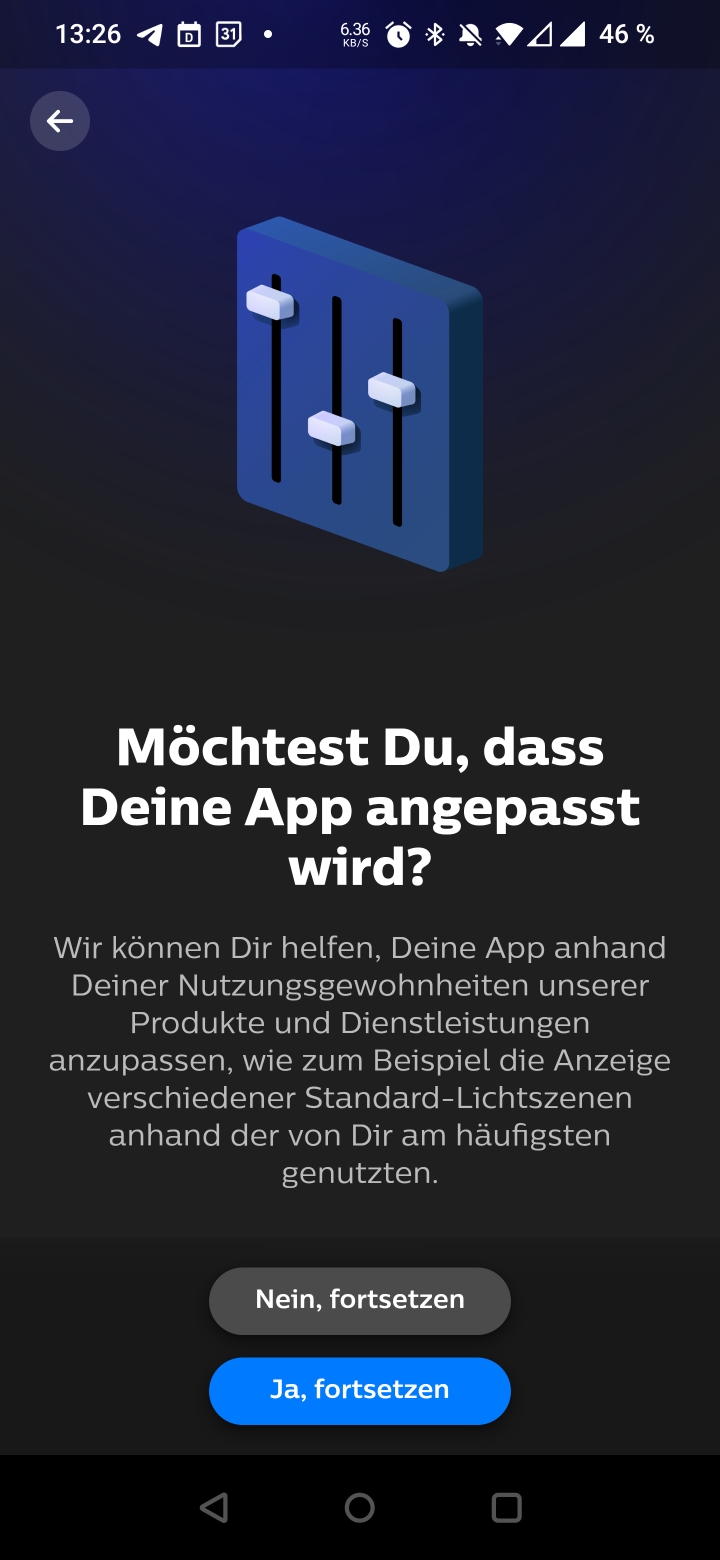Select "Ja, fortsetzen" to allow personalization
Viewport: 720px width, 1560px height.
[x=360, y=1390]
